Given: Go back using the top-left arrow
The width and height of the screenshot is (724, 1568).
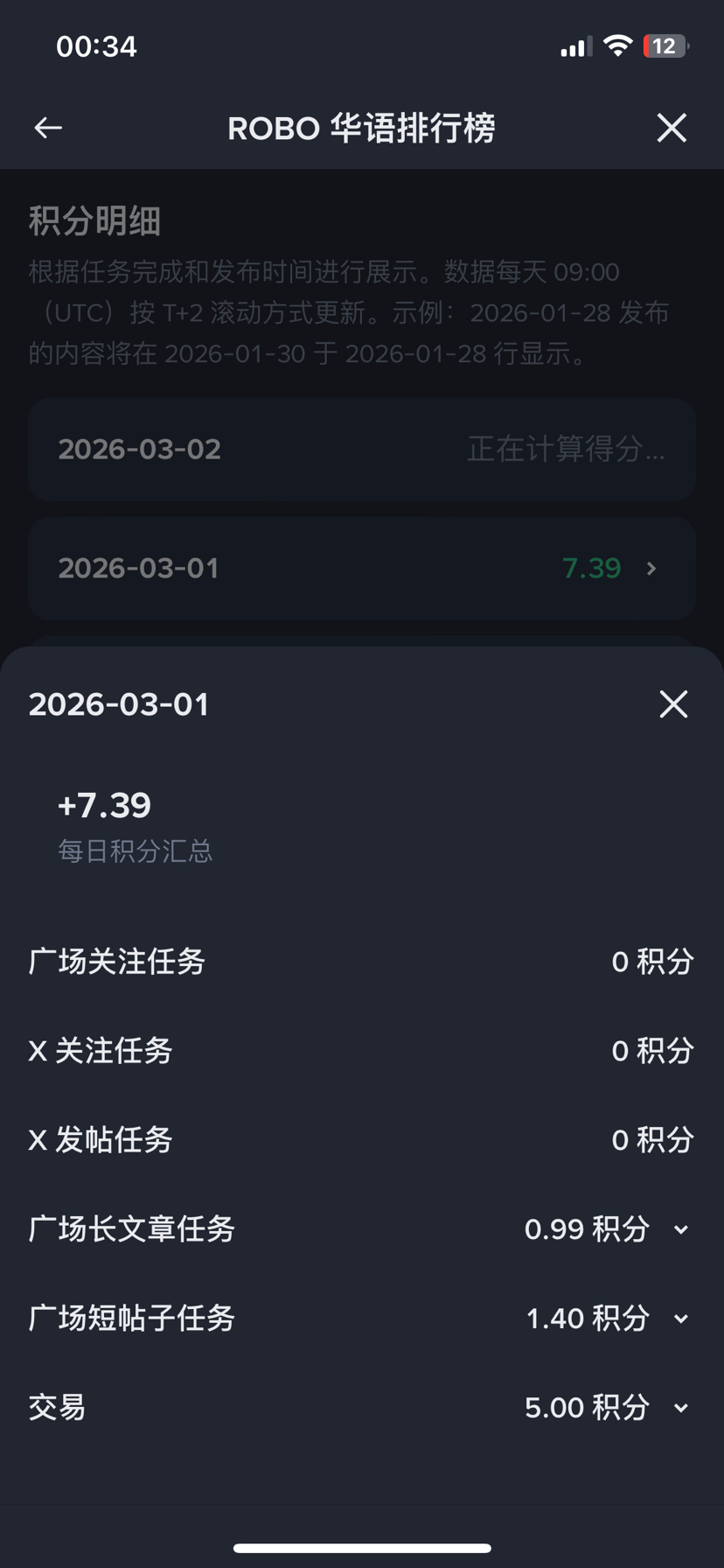Looking at the screenshot, I should point(48,129).
